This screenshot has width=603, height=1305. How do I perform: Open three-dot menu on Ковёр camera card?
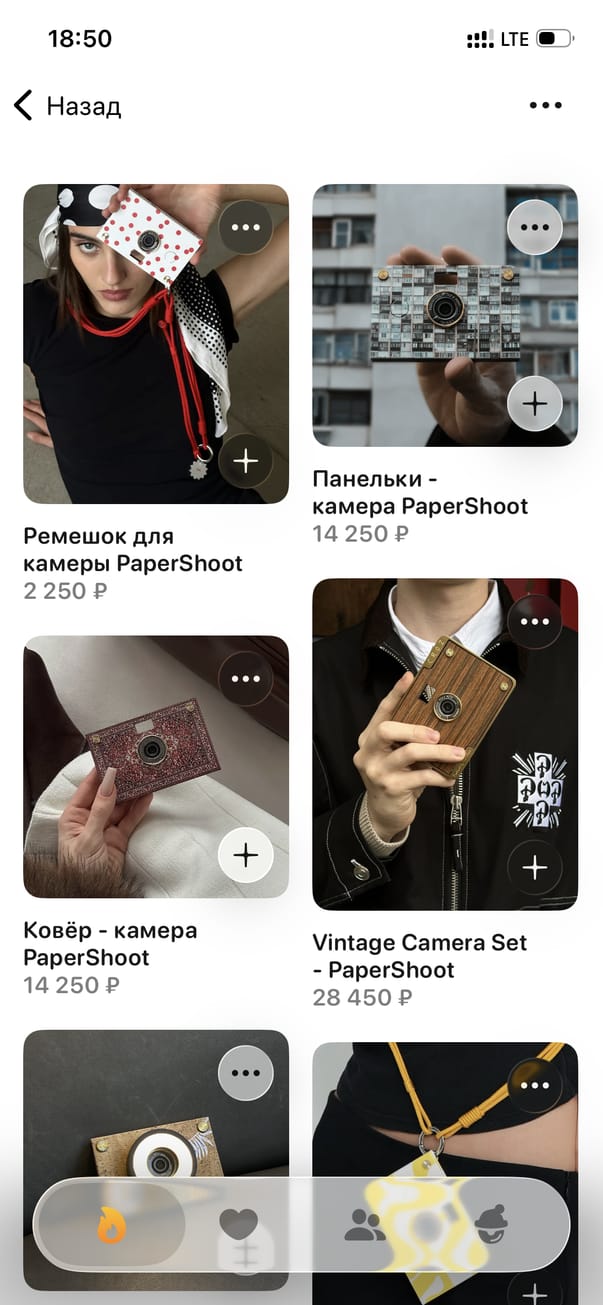(x=245, y=679)
